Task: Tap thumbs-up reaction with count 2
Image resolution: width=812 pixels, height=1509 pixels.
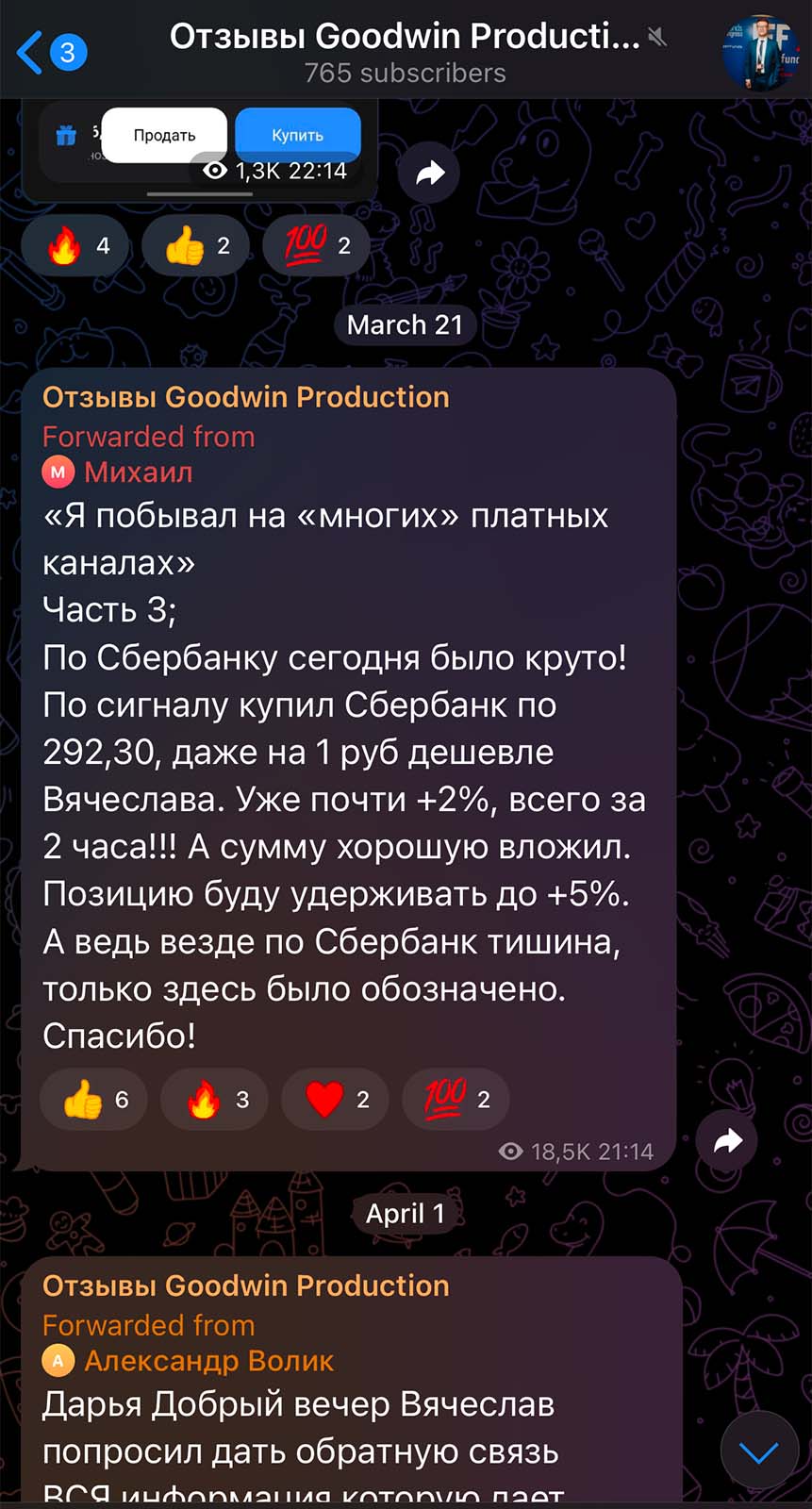Action: (x=196, y=246)
